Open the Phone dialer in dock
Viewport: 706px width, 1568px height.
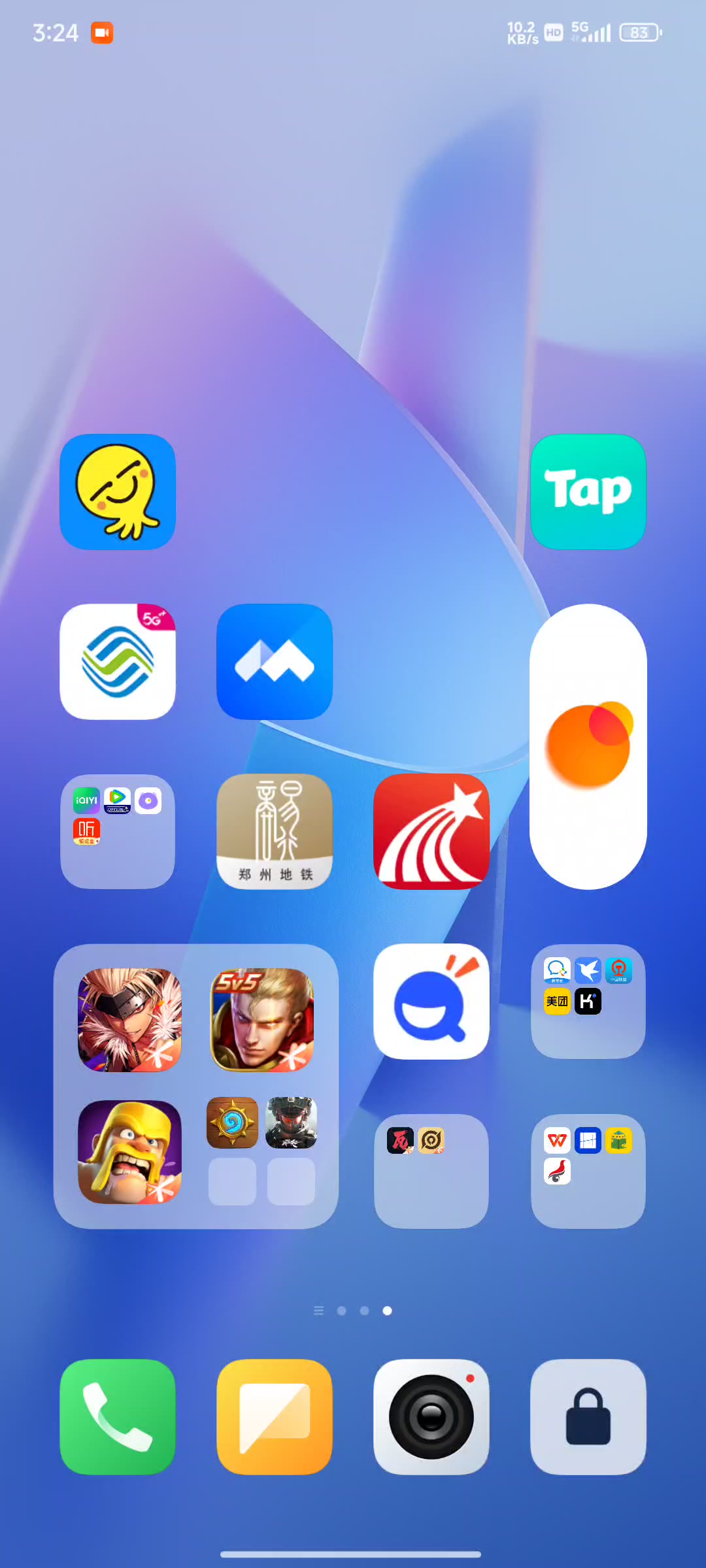tap(118, 1416)
